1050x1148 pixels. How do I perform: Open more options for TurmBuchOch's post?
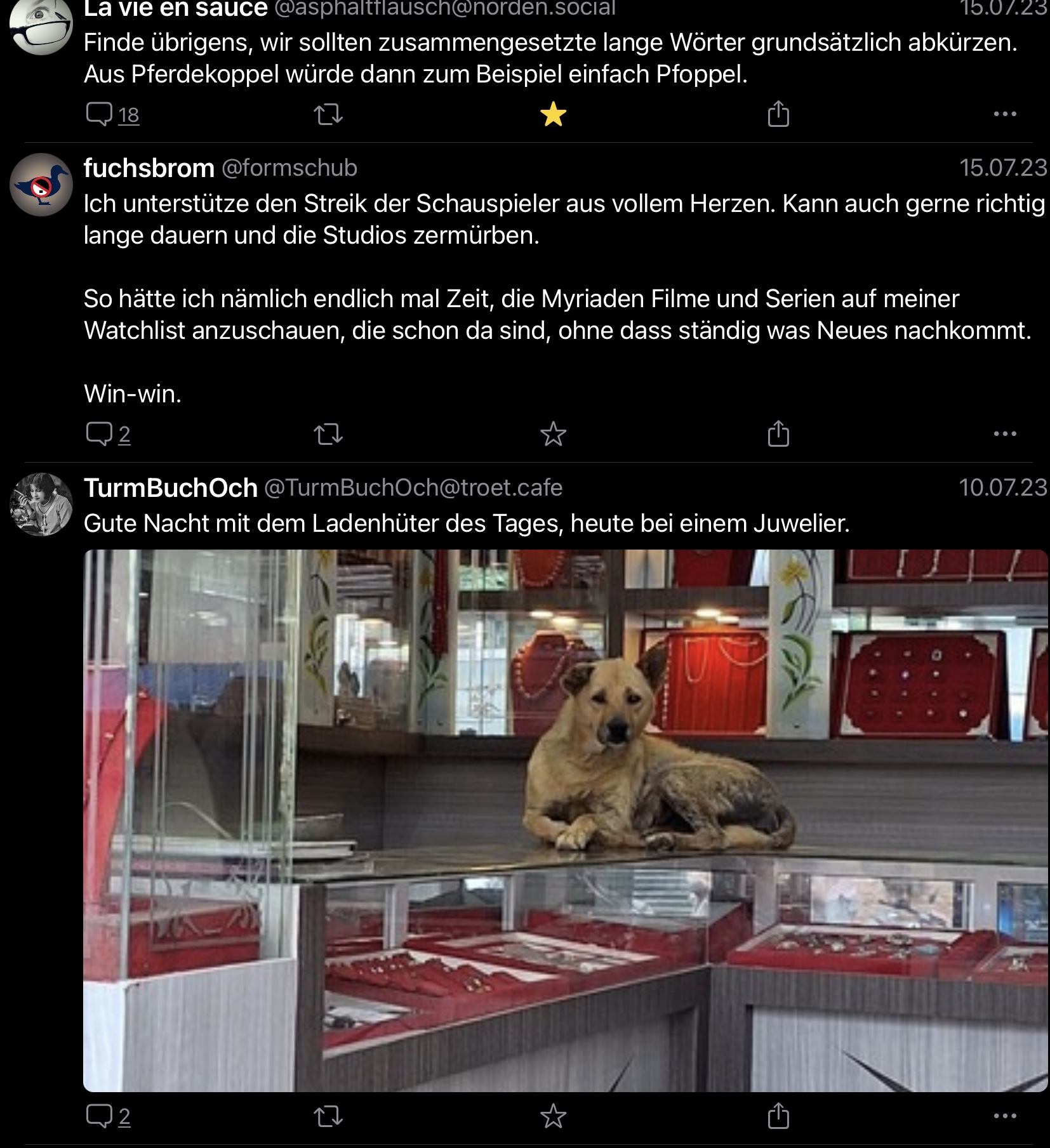point(1005,1116)
